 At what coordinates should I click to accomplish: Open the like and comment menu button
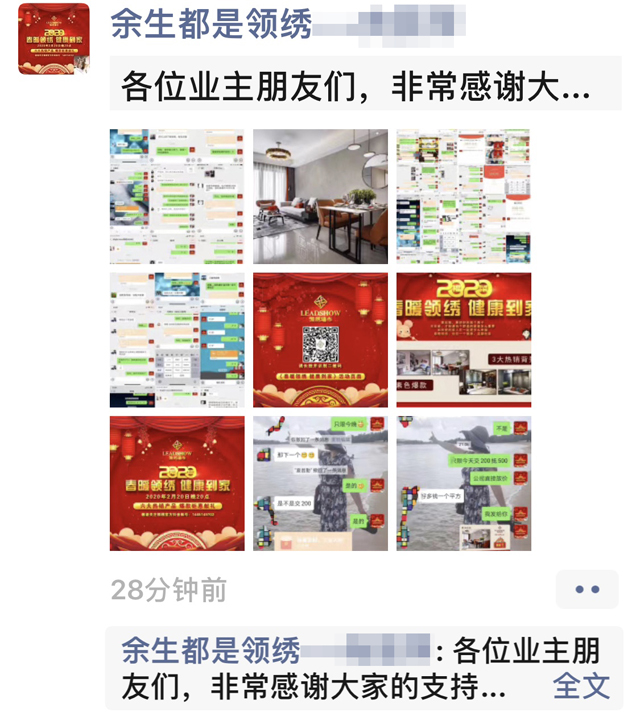pos(587,590)
